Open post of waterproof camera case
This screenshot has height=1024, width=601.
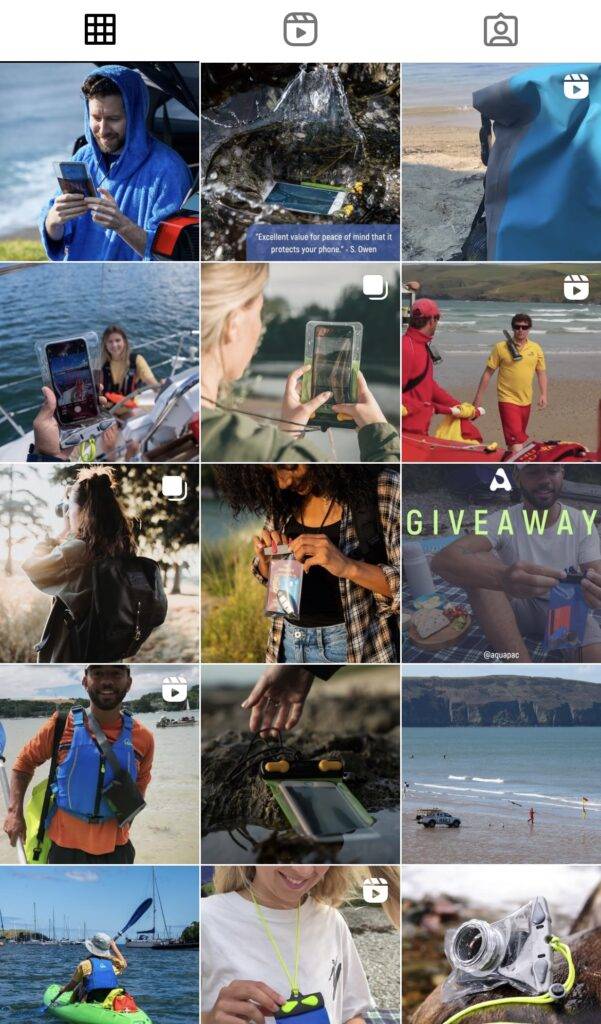click(x=501, y=945)
